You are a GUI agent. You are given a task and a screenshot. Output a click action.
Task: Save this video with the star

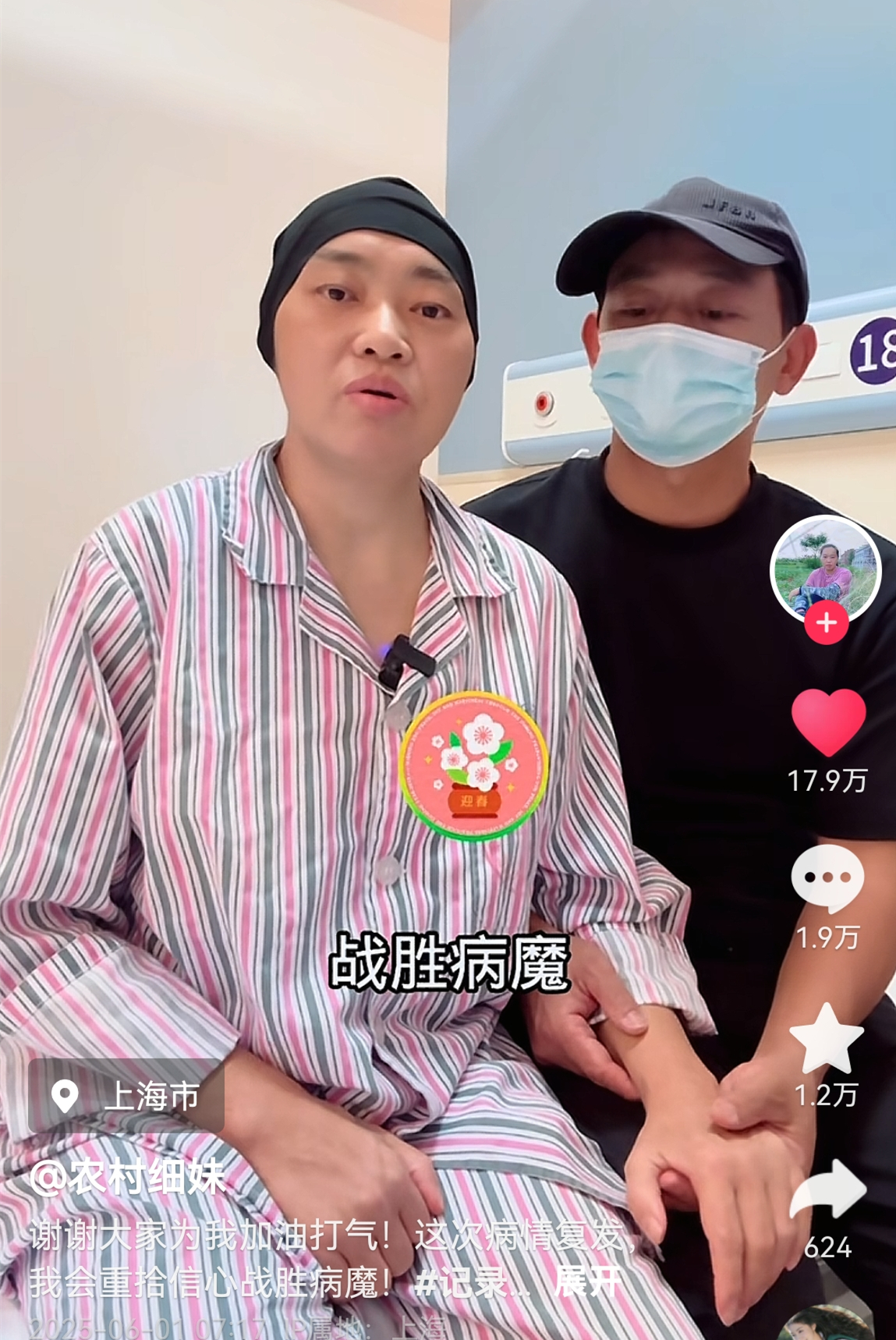click(x=827, y=1040)
